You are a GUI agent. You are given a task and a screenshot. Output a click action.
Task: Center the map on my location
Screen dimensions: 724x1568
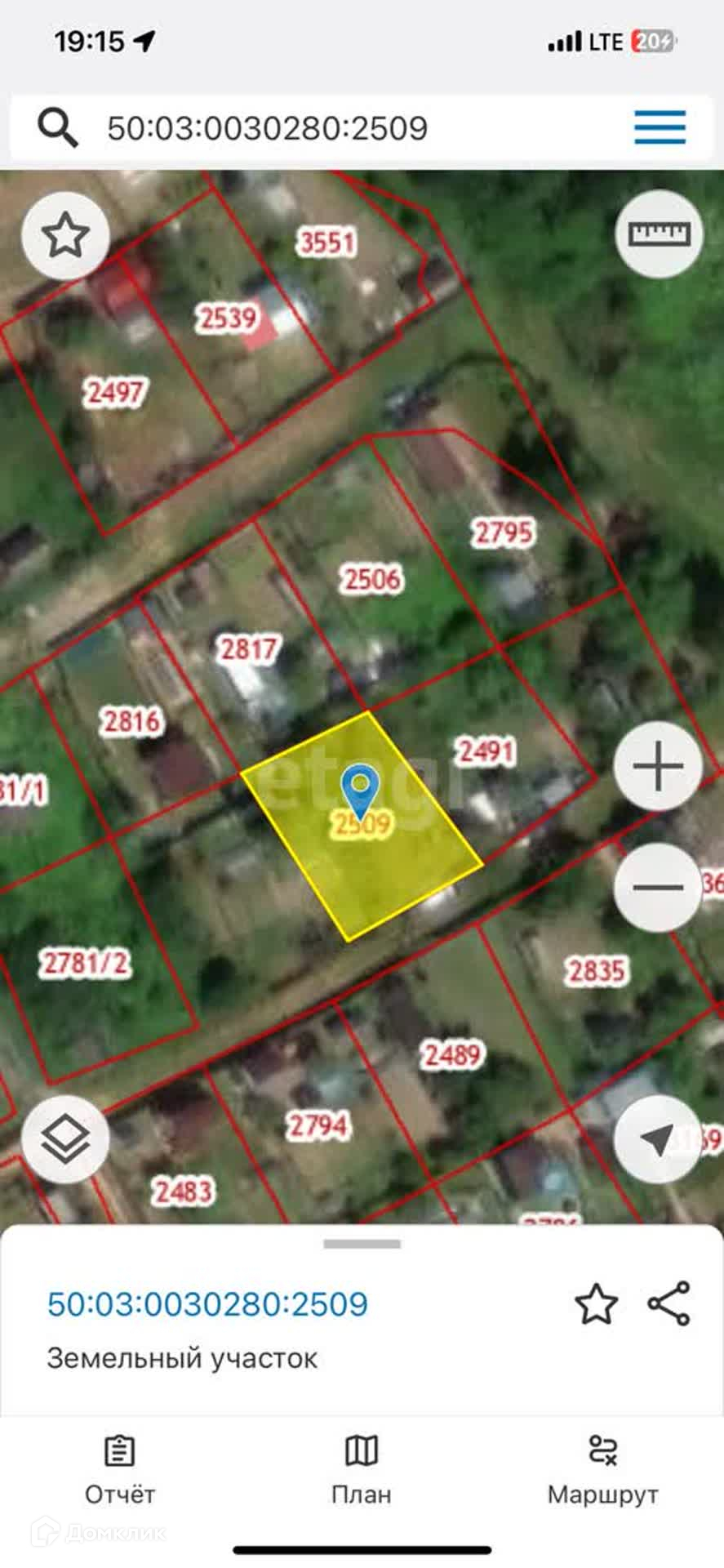coord(658,1138)
